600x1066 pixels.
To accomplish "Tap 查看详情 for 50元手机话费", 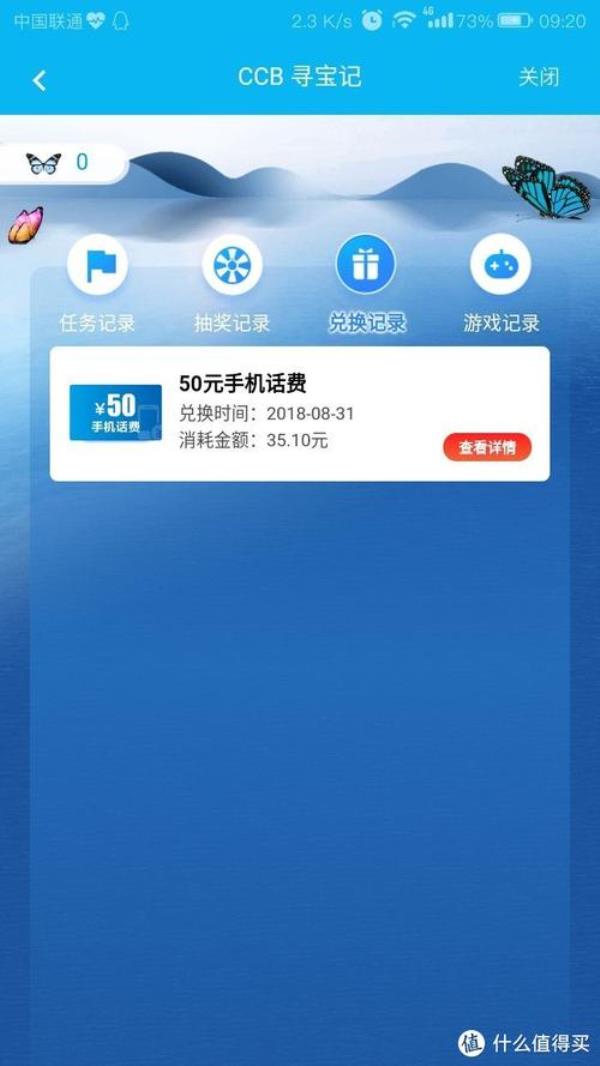I will pos(487,447).
